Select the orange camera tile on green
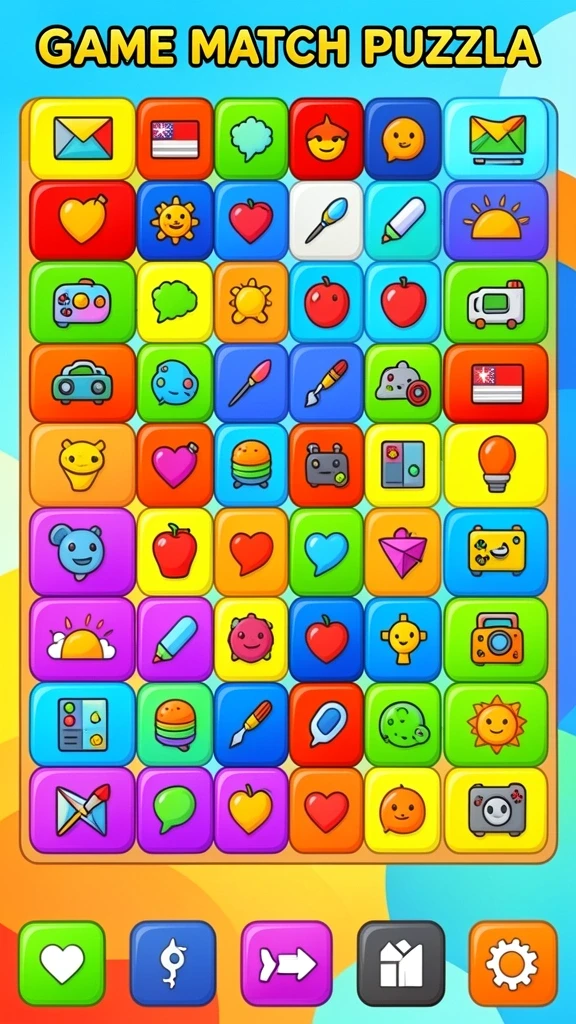The width and height of the screenshot is (576, 1024). point(496,639)
